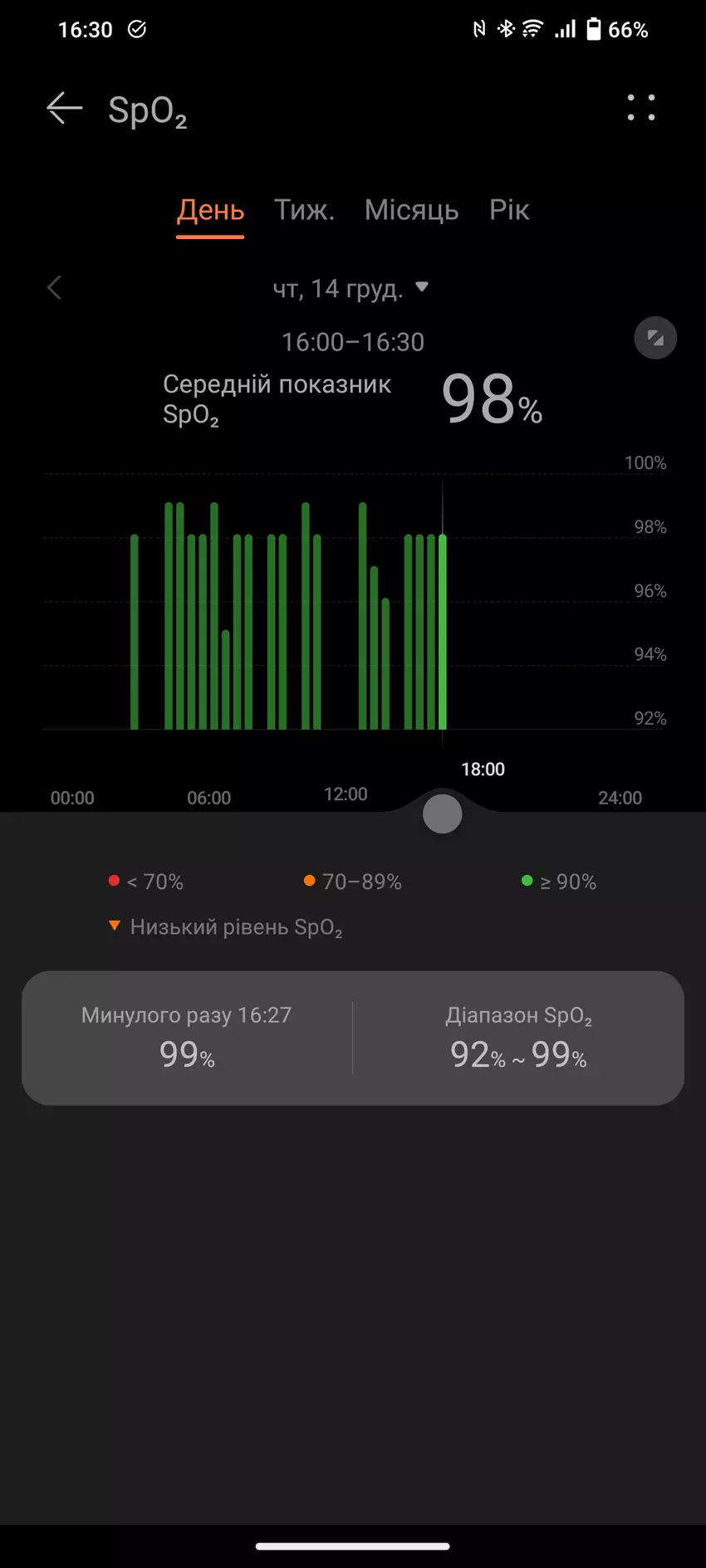The width and height of the screenshot is (706, 1568).
Task: Switch to the Рік tab
Action: pyautogui.click(x=508, y=211)
